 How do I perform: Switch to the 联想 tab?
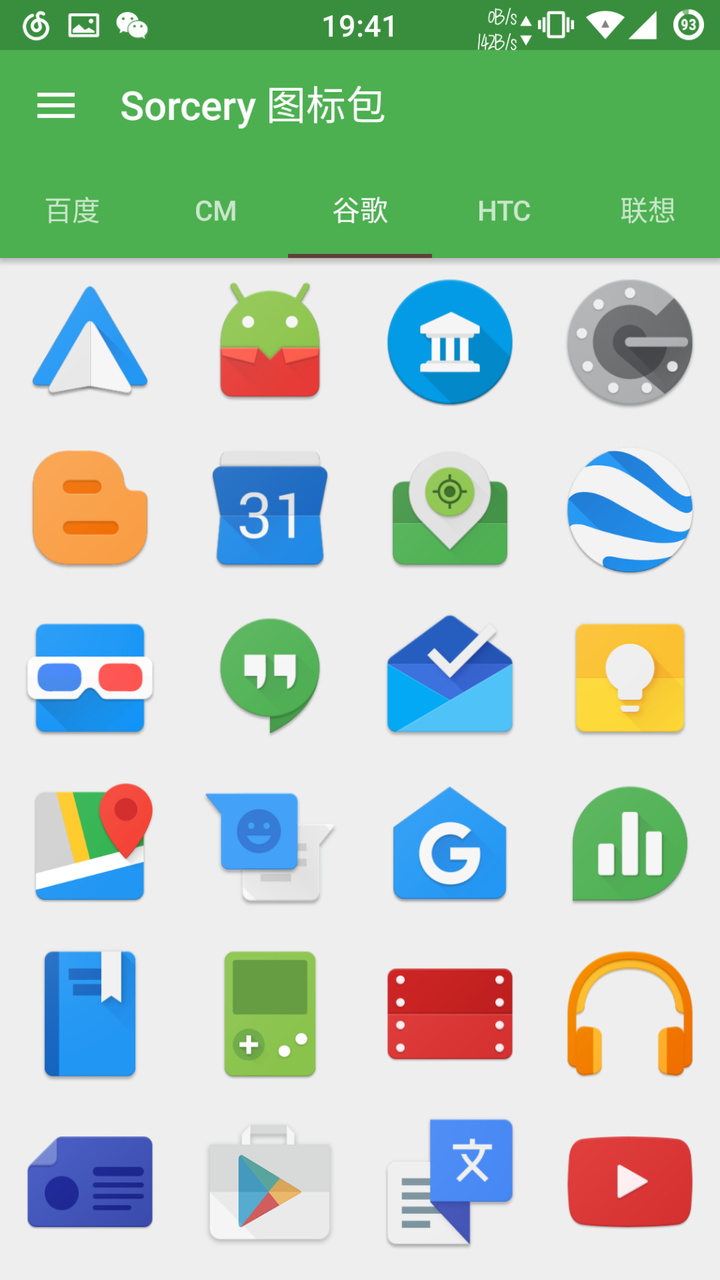coord(648,210)
